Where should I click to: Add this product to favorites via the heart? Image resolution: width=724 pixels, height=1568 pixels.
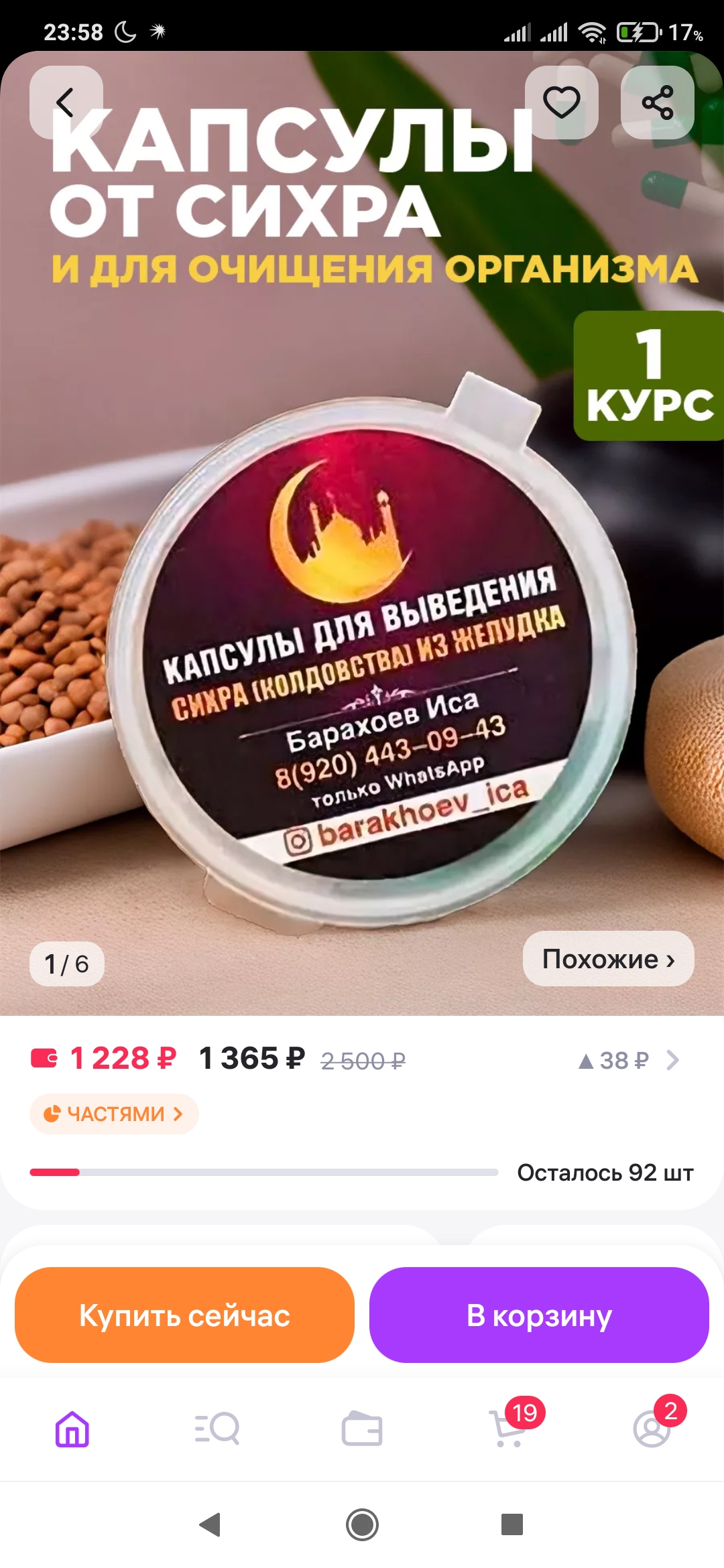pyautogui.click(x=561, y=103)
